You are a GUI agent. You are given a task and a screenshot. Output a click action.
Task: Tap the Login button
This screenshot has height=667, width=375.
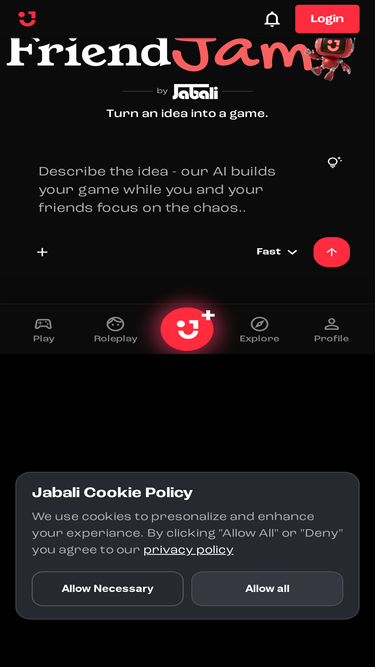[x=327, y=19]
